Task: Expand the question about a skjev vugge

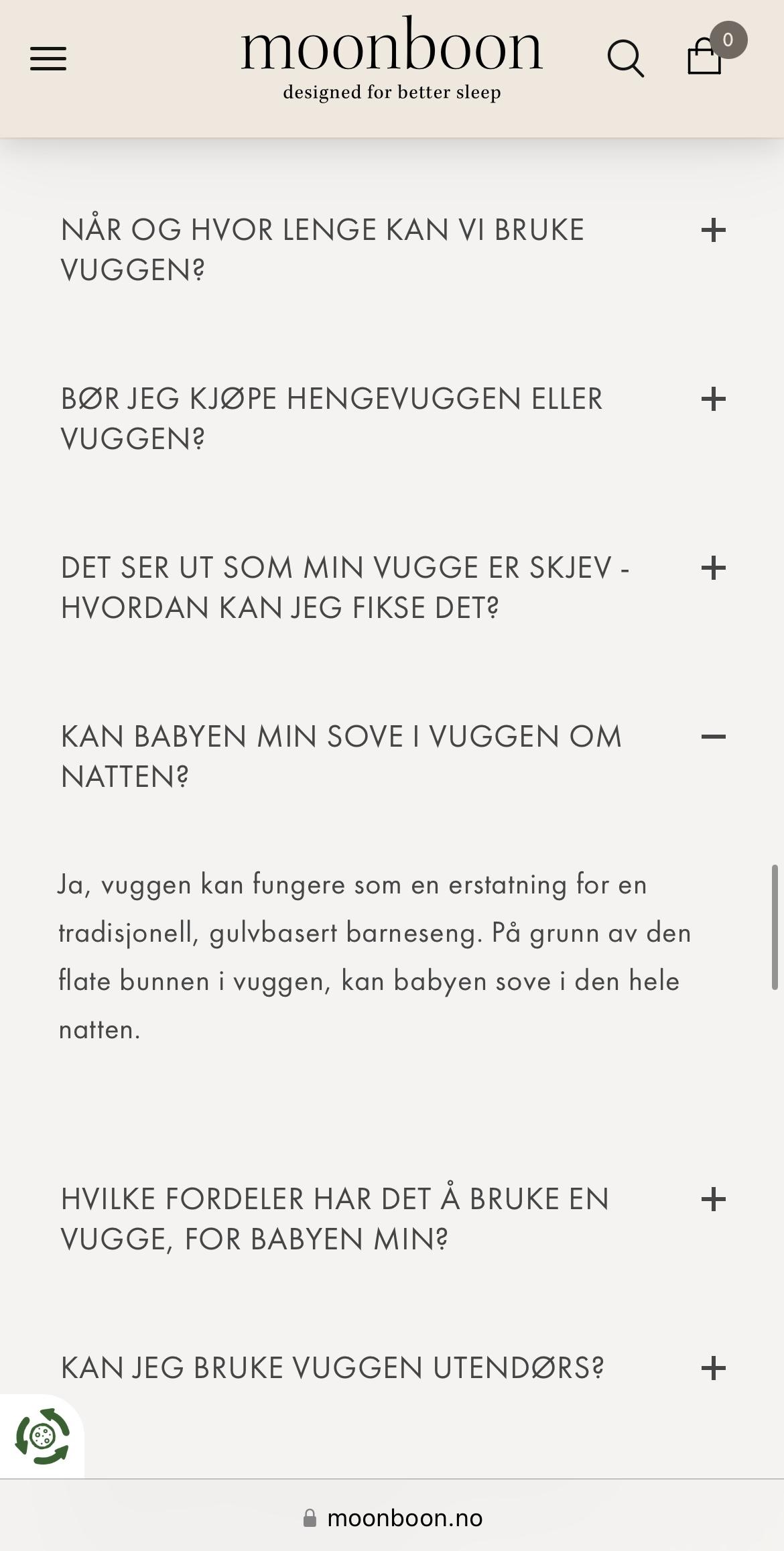Action: click(713, 568)
